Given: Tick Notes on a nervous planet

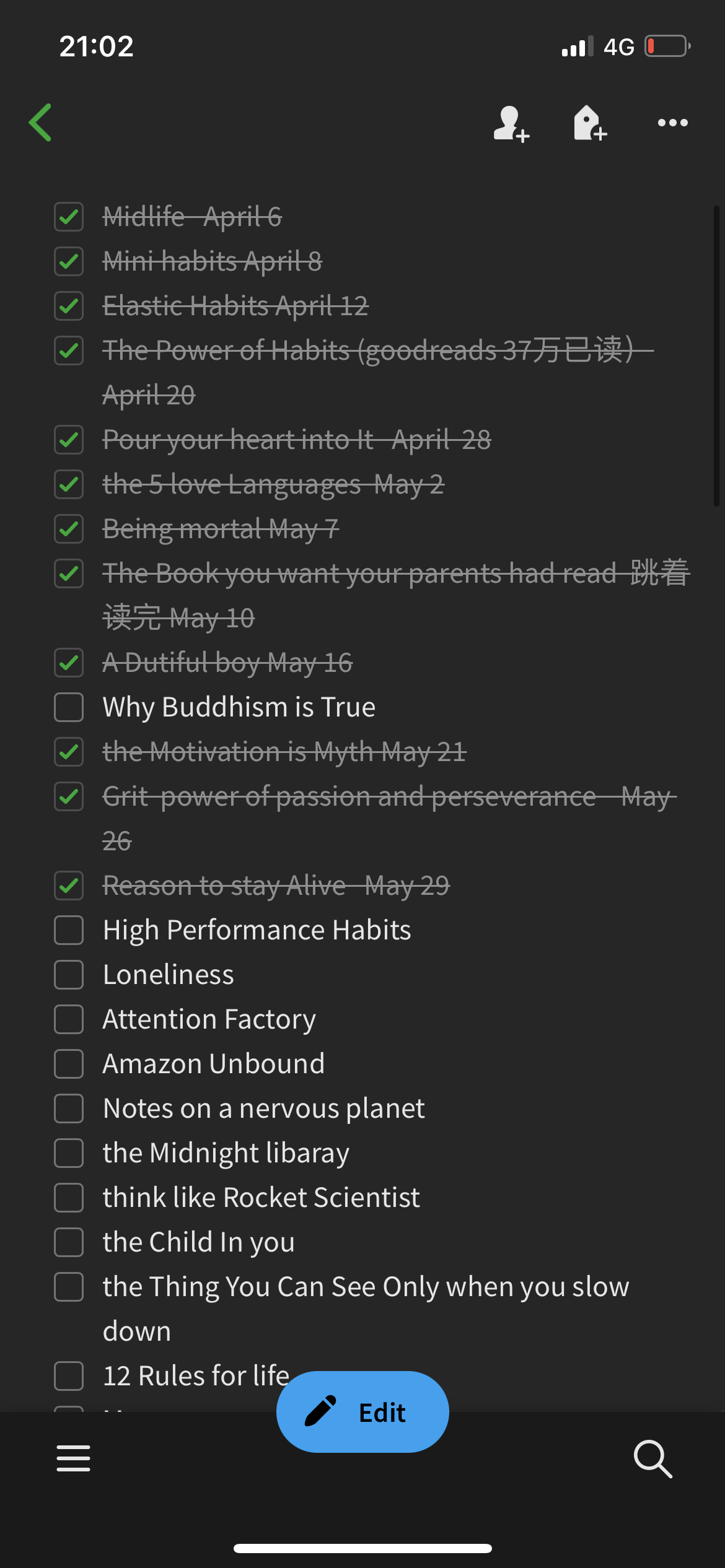Looking at the screenshot, I should pos(69,1108).
